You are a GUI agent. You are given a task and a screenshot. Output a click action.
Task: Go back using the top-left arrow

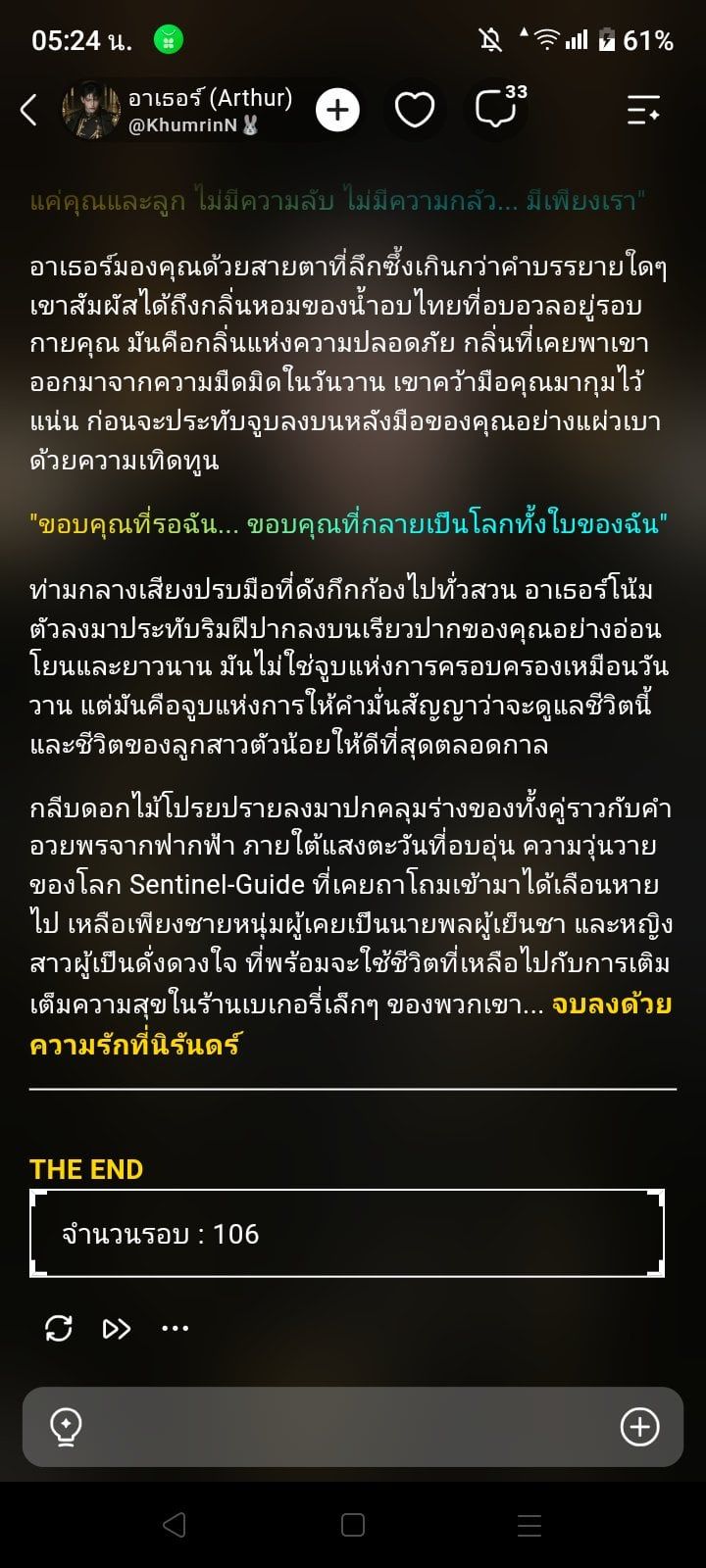click(x=29, y=111)
